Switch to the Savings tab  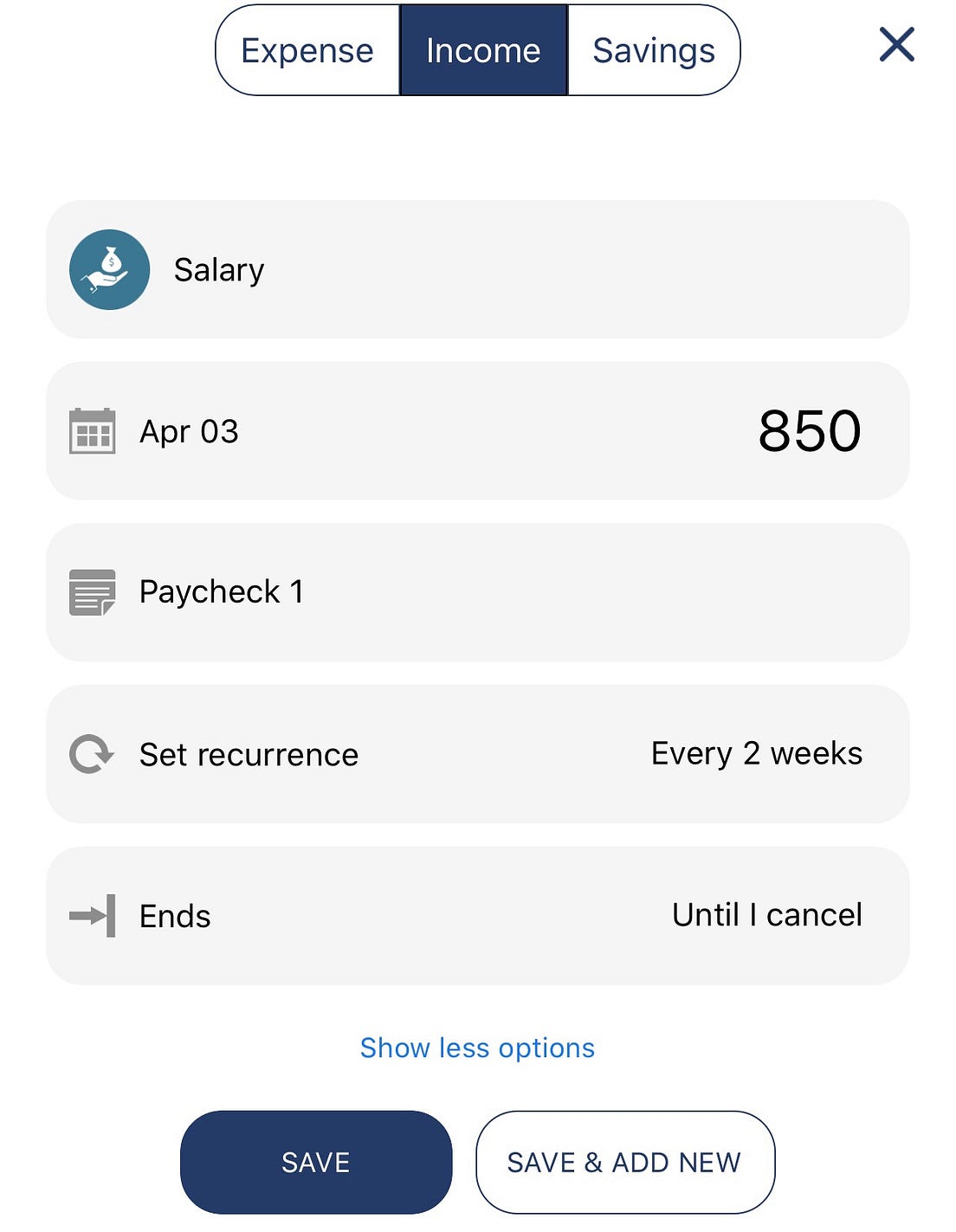coord(654,50)
